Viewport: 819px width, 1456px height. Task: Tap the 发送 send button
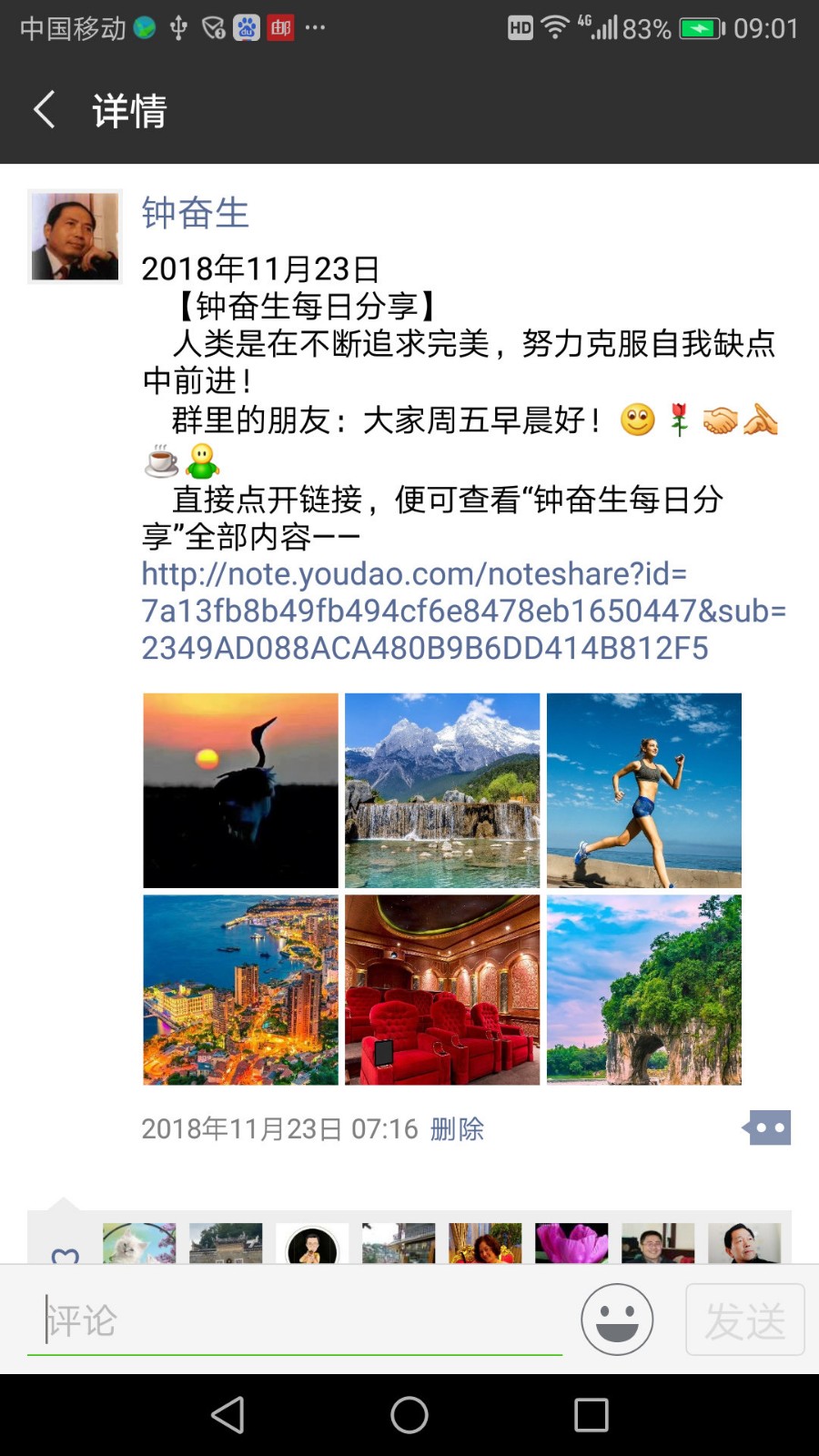click(x=744, y=1319)
